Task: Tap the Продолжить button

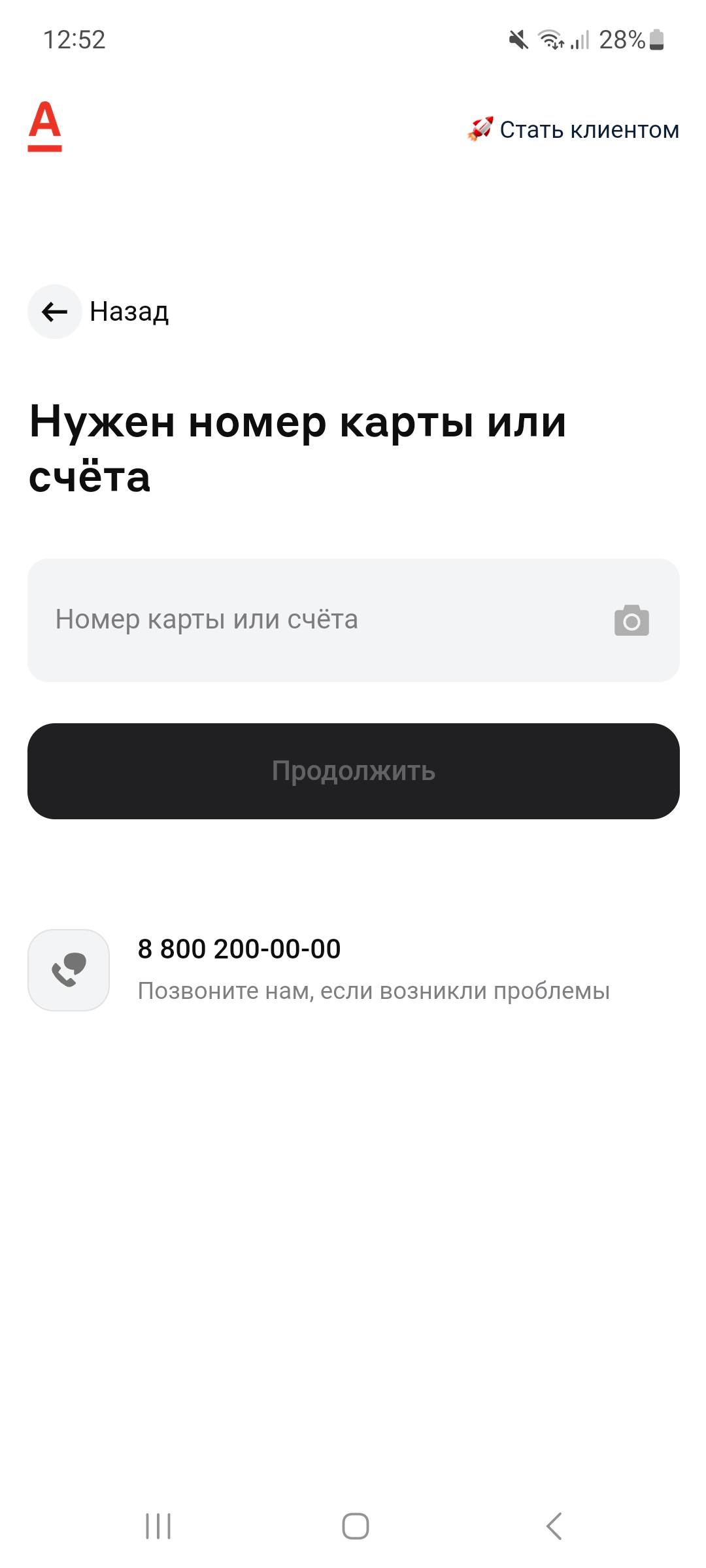Action: (353, 771)
